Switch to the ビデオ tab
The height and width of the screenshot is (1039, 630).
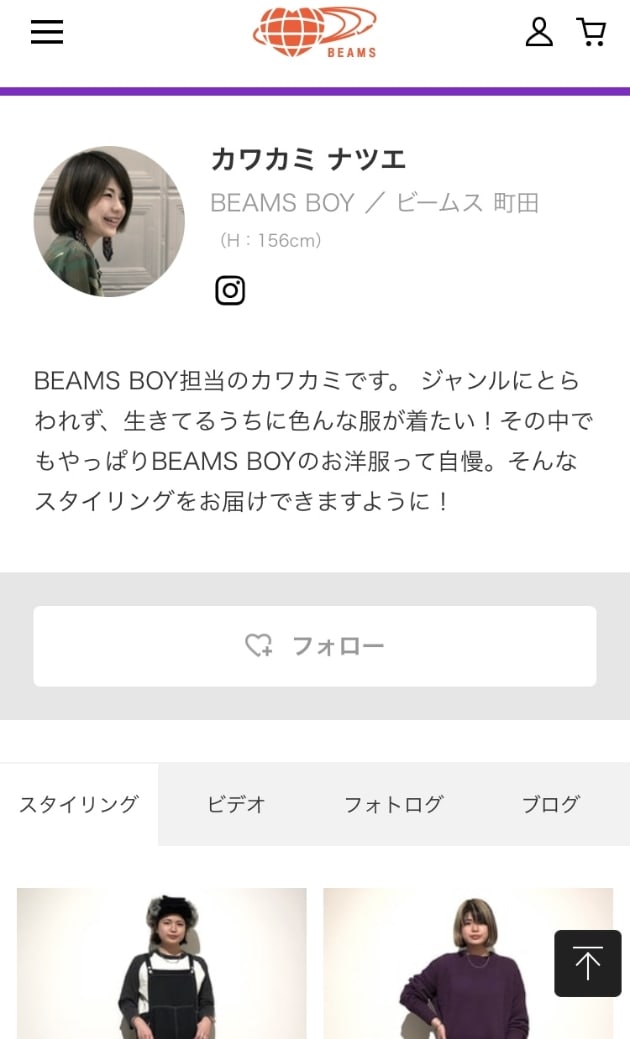pyautogui.click(x=236, y=804)
